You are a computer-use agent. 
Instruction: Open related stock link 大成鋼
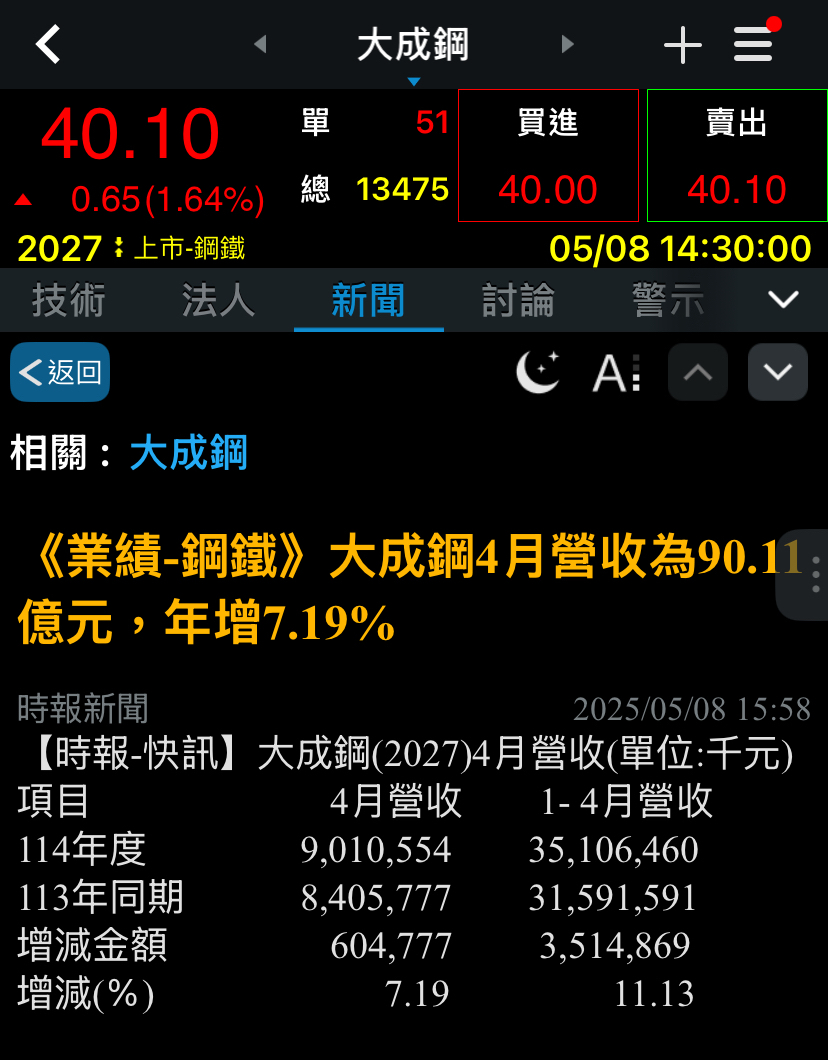(188, 453)
